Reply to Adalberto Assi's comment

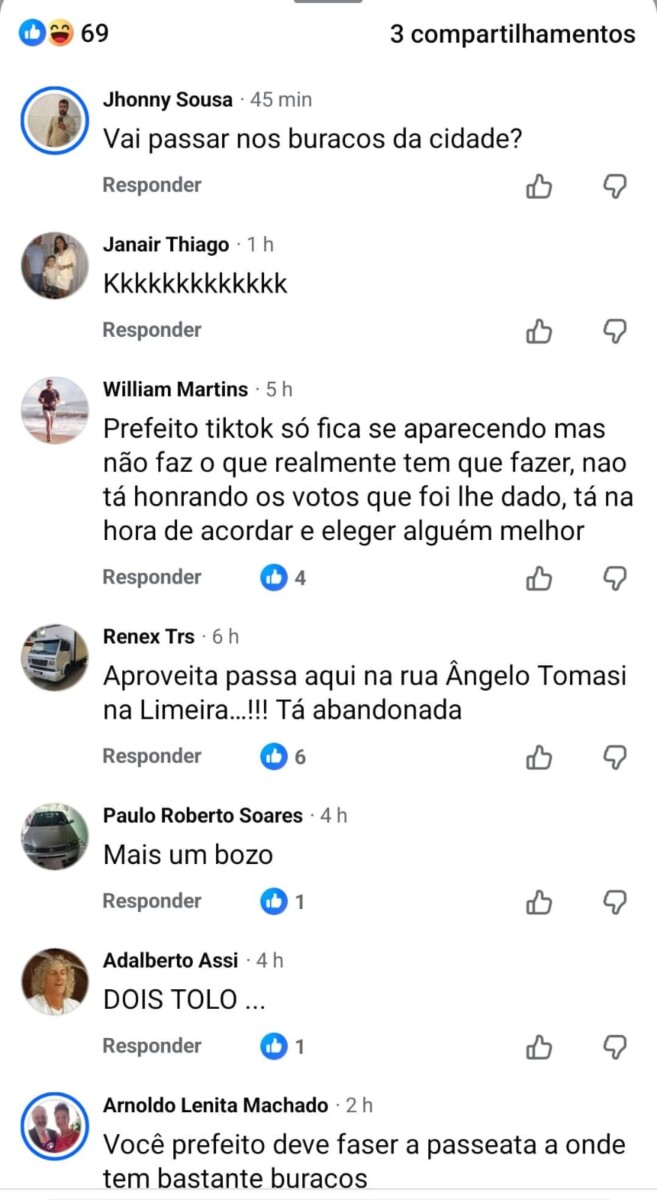pos(152,1046)
